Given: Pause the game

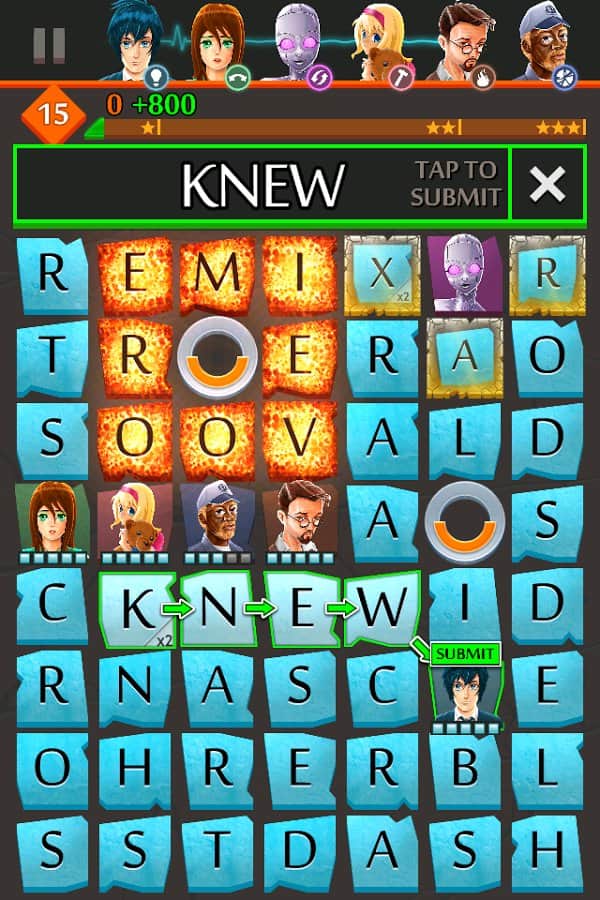Looking at the screenshot, I should 48,45.
